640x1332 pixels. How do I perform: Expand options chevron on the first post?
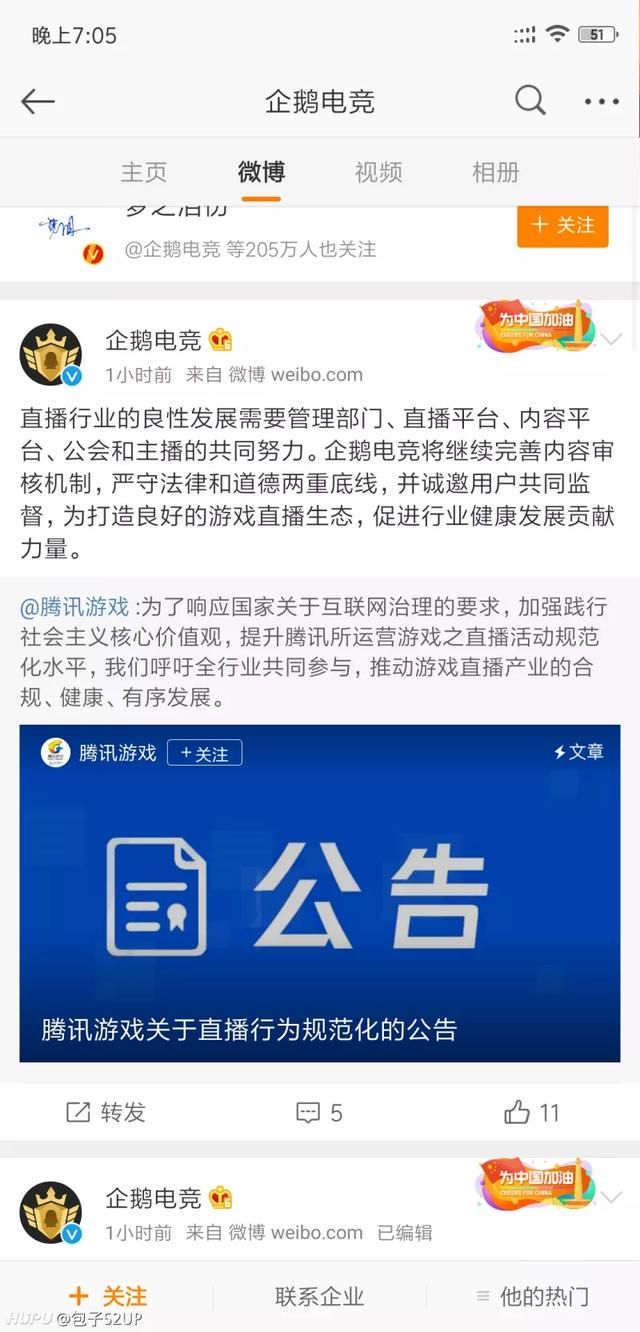coord(611,339)
